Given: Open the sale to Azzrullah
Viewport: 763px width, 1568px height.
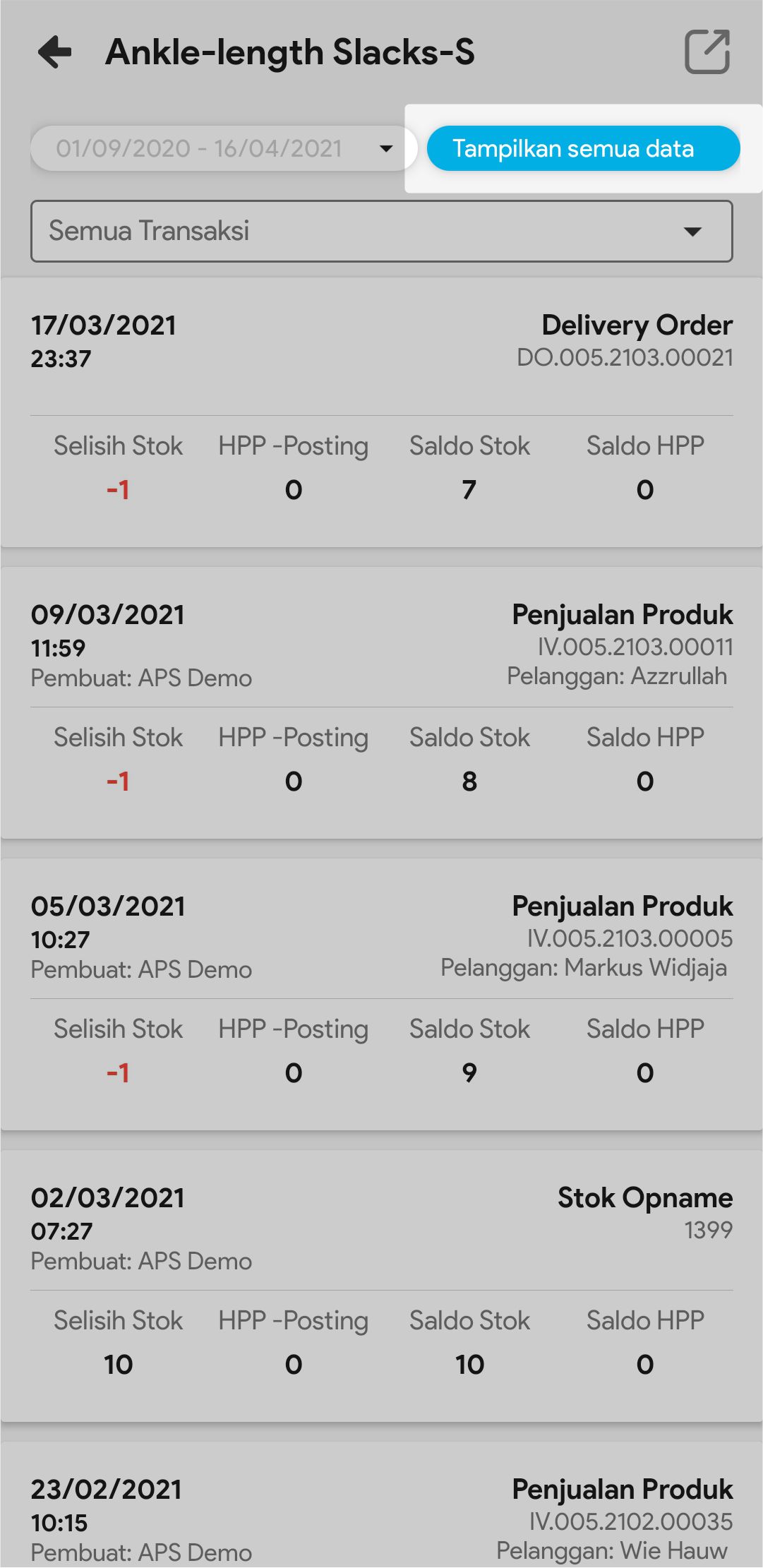Looking at the screenshot, I should pyautogui.click(x=381, y=703).
